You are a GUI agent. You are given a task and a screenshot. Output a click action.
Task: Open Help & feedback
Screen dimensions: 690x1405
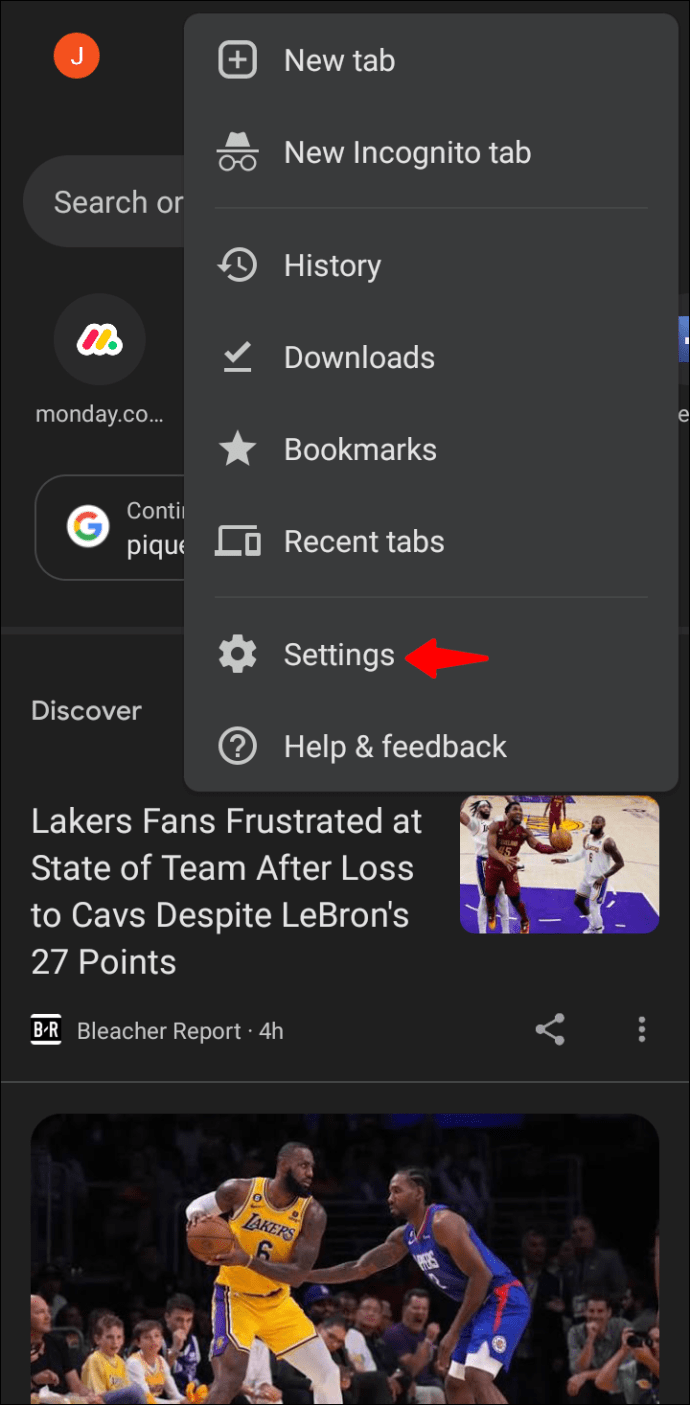394,747
